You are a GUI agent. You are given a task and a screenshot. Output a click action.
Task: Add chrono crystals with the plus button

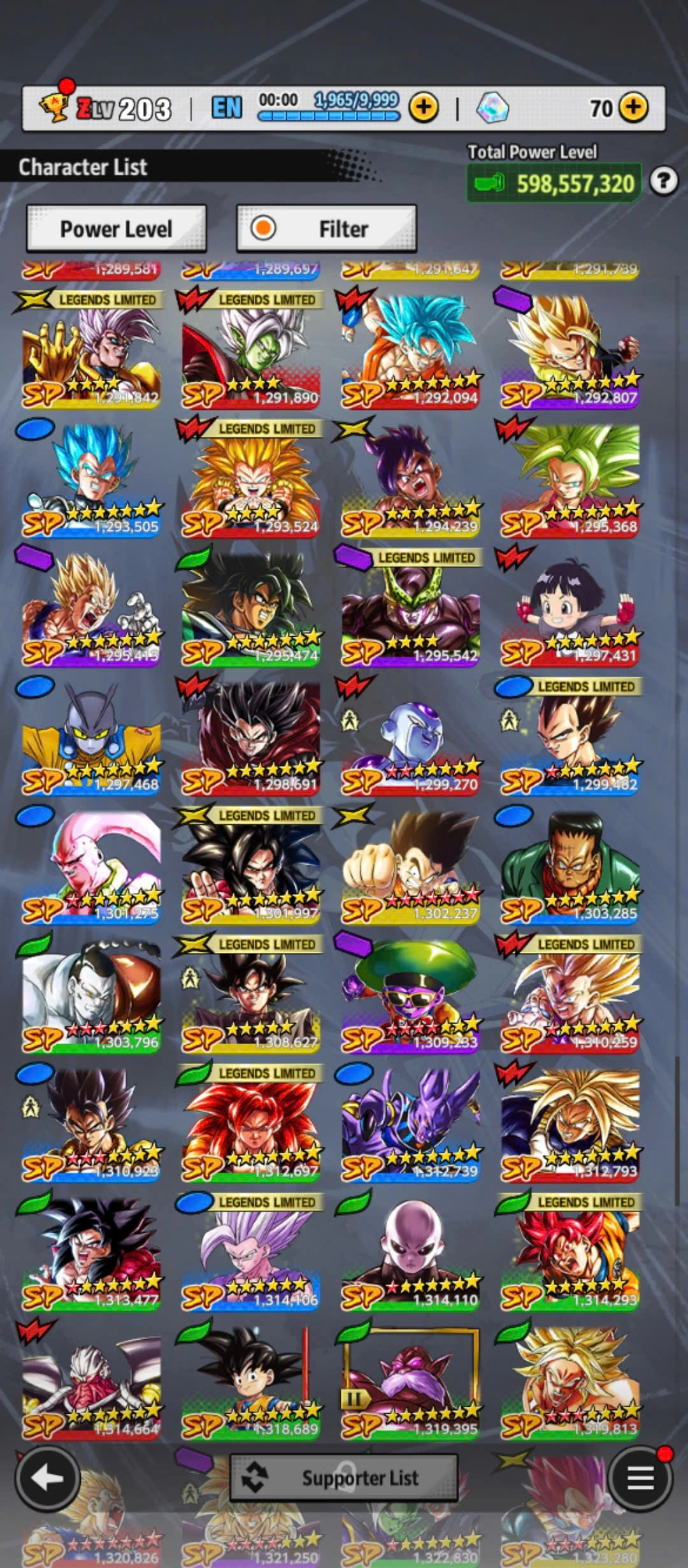coord(633,108)
